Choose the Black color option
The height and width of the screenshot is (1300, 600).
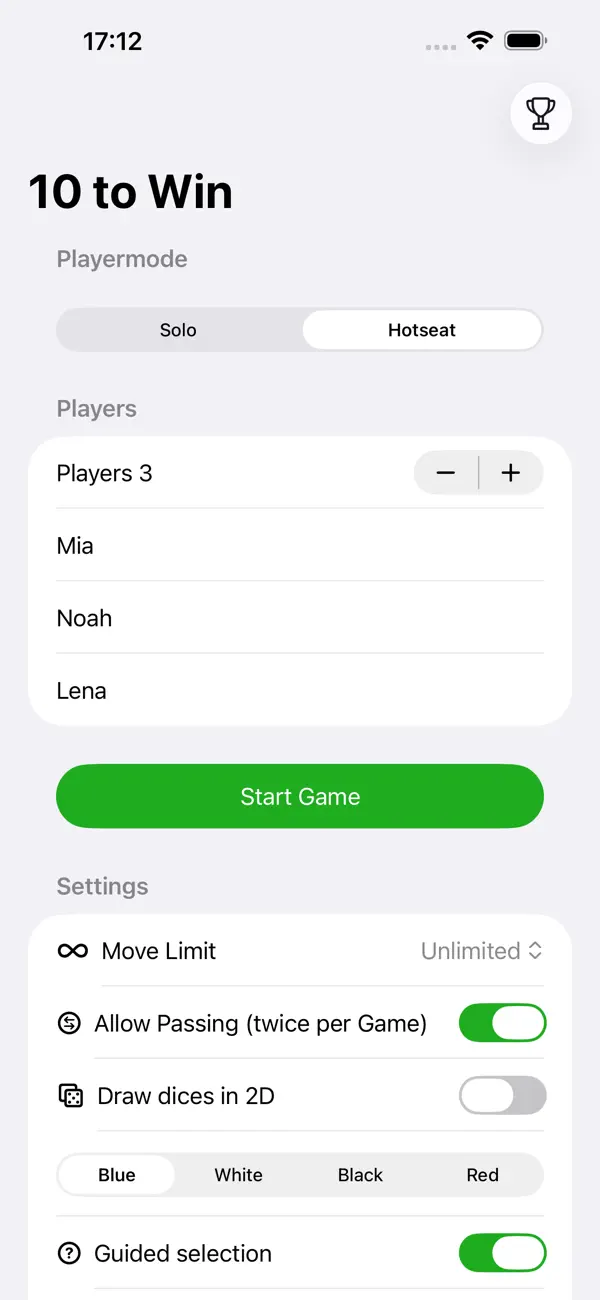point(361,1175)
